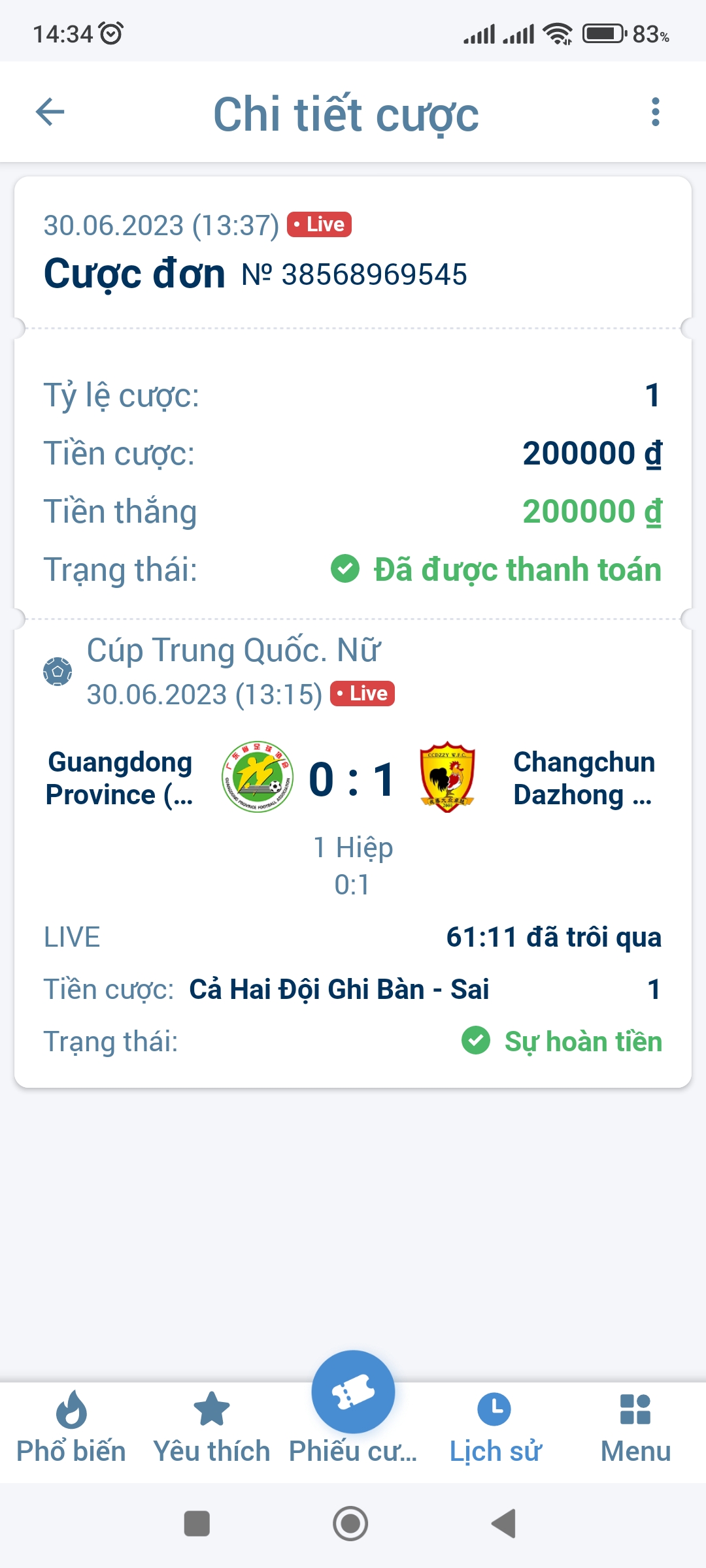Open the Menu tab
The height and width of the screenshot is (1568, 706).
(635, 1428)
